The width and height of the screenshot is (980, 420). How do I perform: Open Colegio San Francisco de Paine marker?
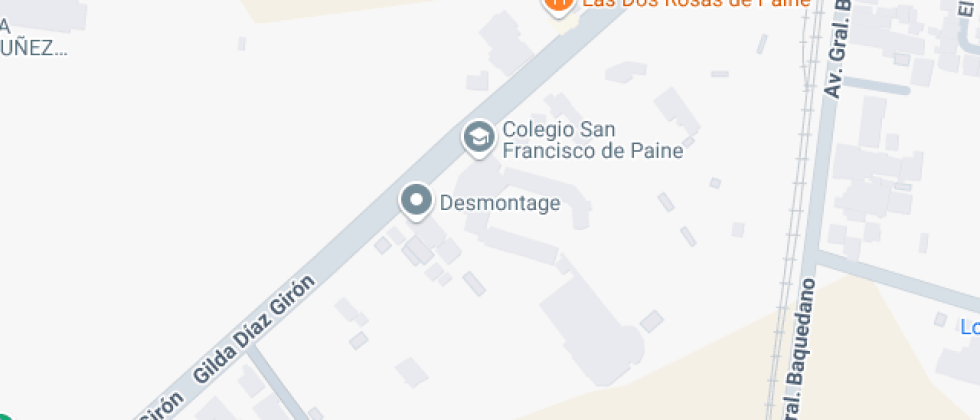coord(479,139)
